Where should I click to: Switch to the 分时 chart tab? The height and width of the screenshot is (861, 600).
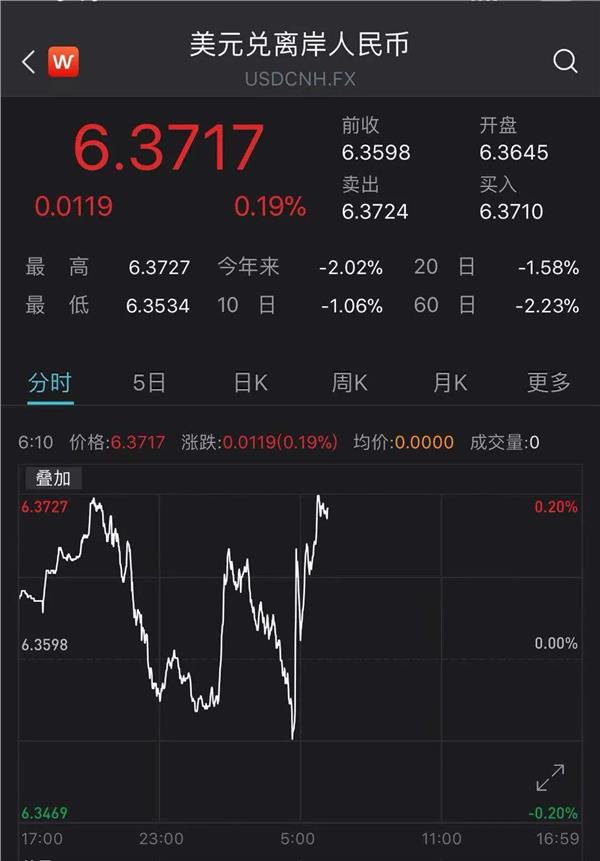click(50, 382)
